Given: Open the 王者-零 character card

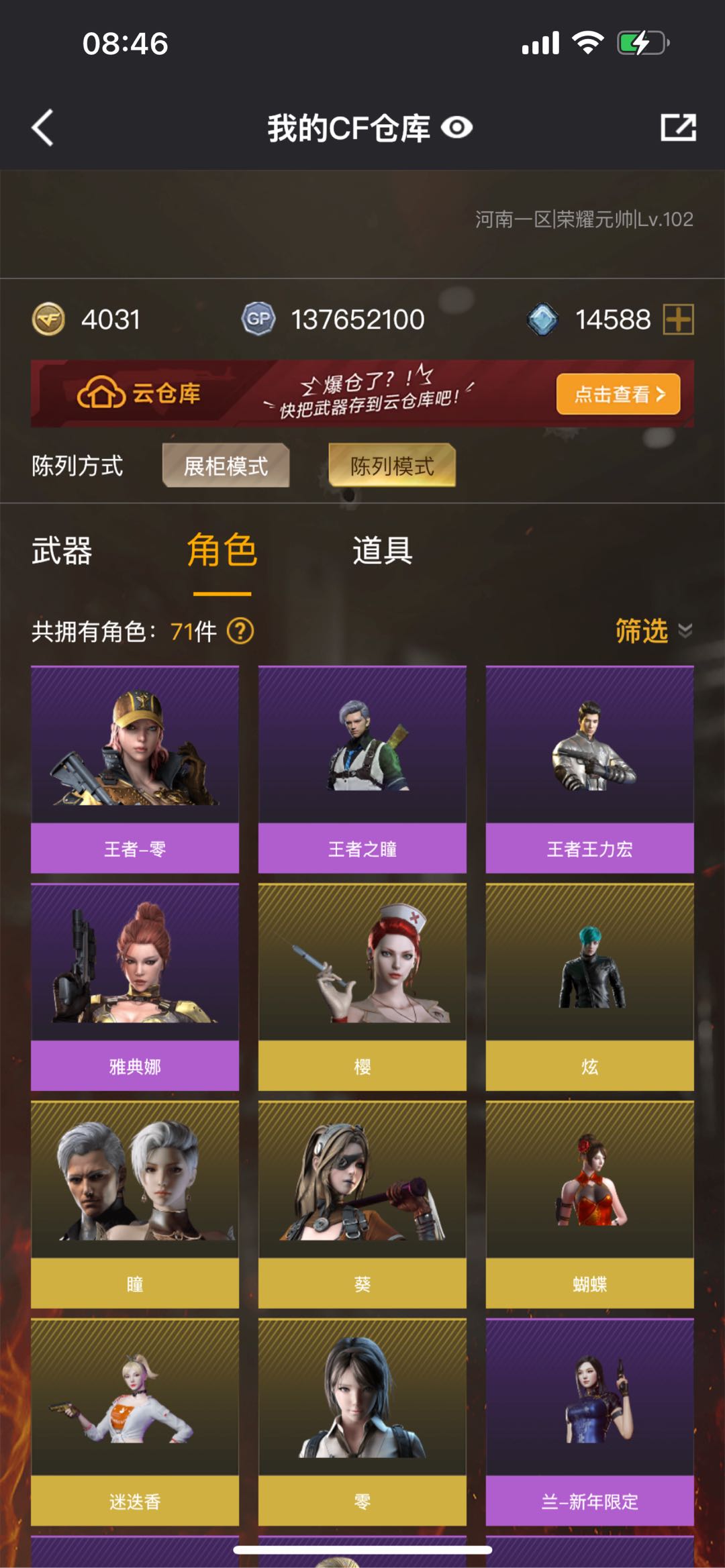Looking at the screenshot, I should 135,769.
